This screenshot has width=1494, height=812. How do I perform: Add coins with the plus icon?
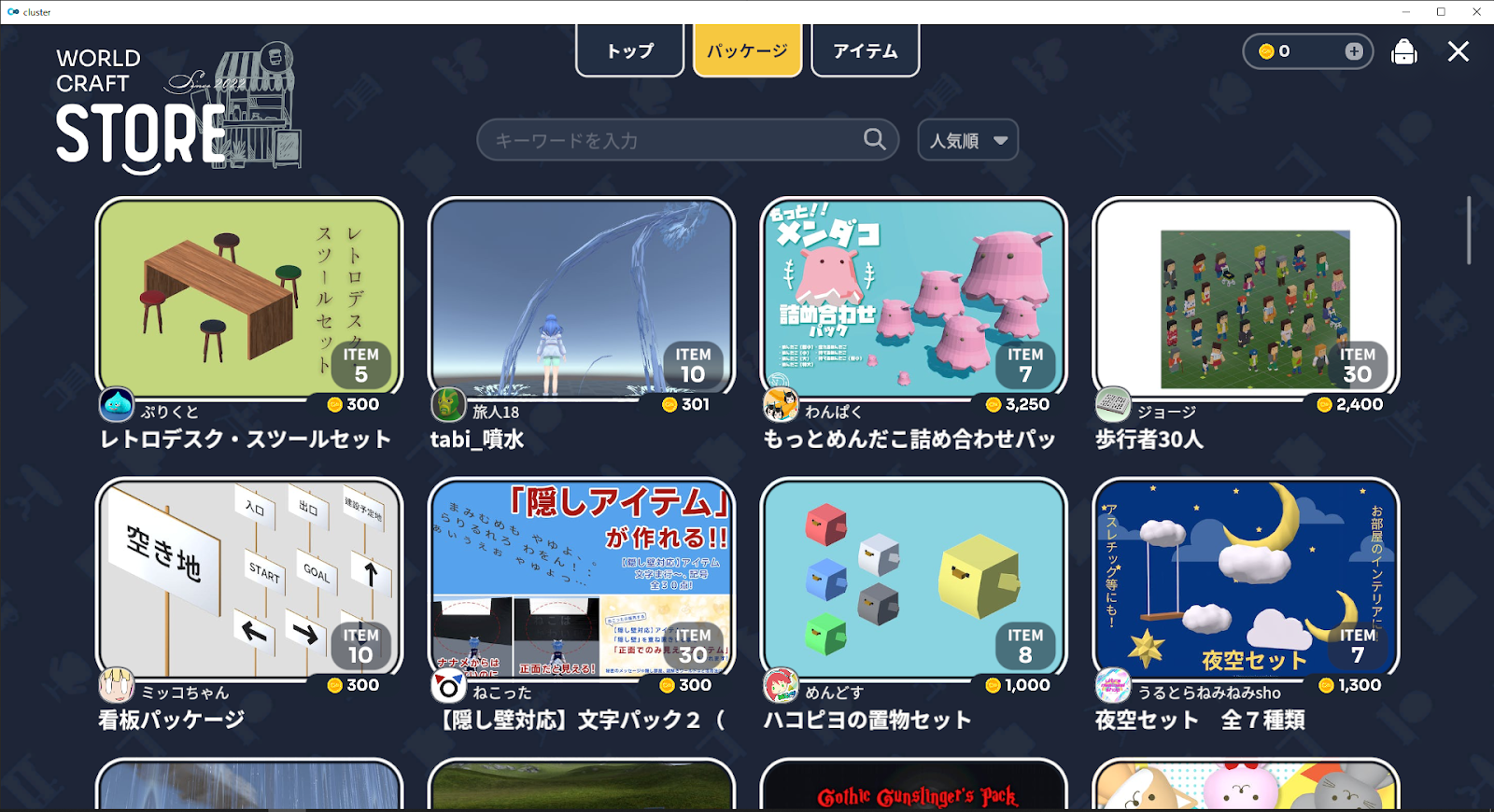pyautogui.click(x=1353, y=51)
